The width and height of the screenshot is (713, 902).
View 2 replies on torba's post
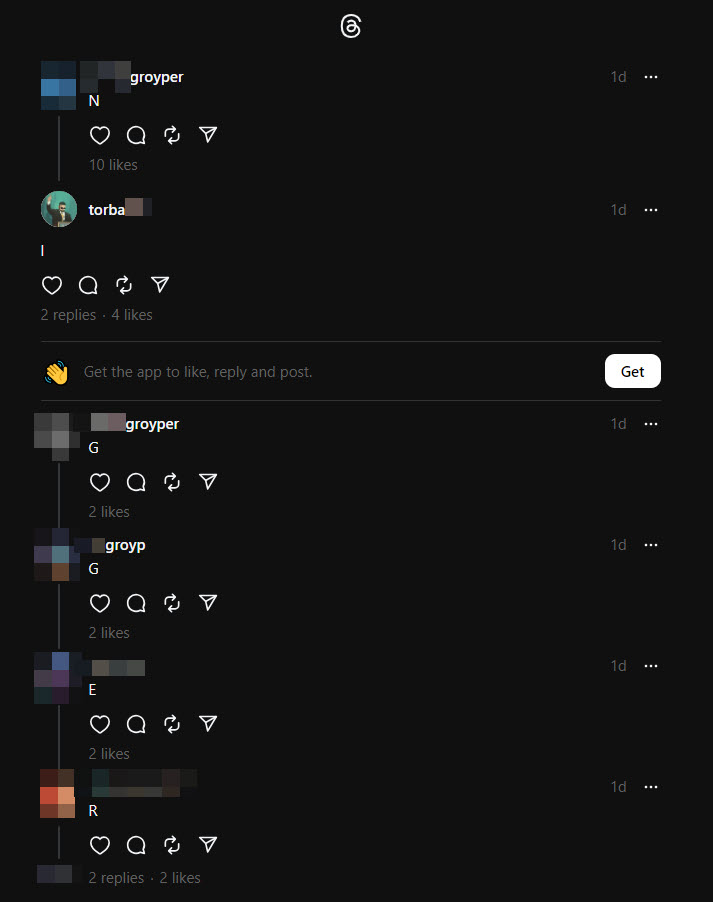pos(68,315)
